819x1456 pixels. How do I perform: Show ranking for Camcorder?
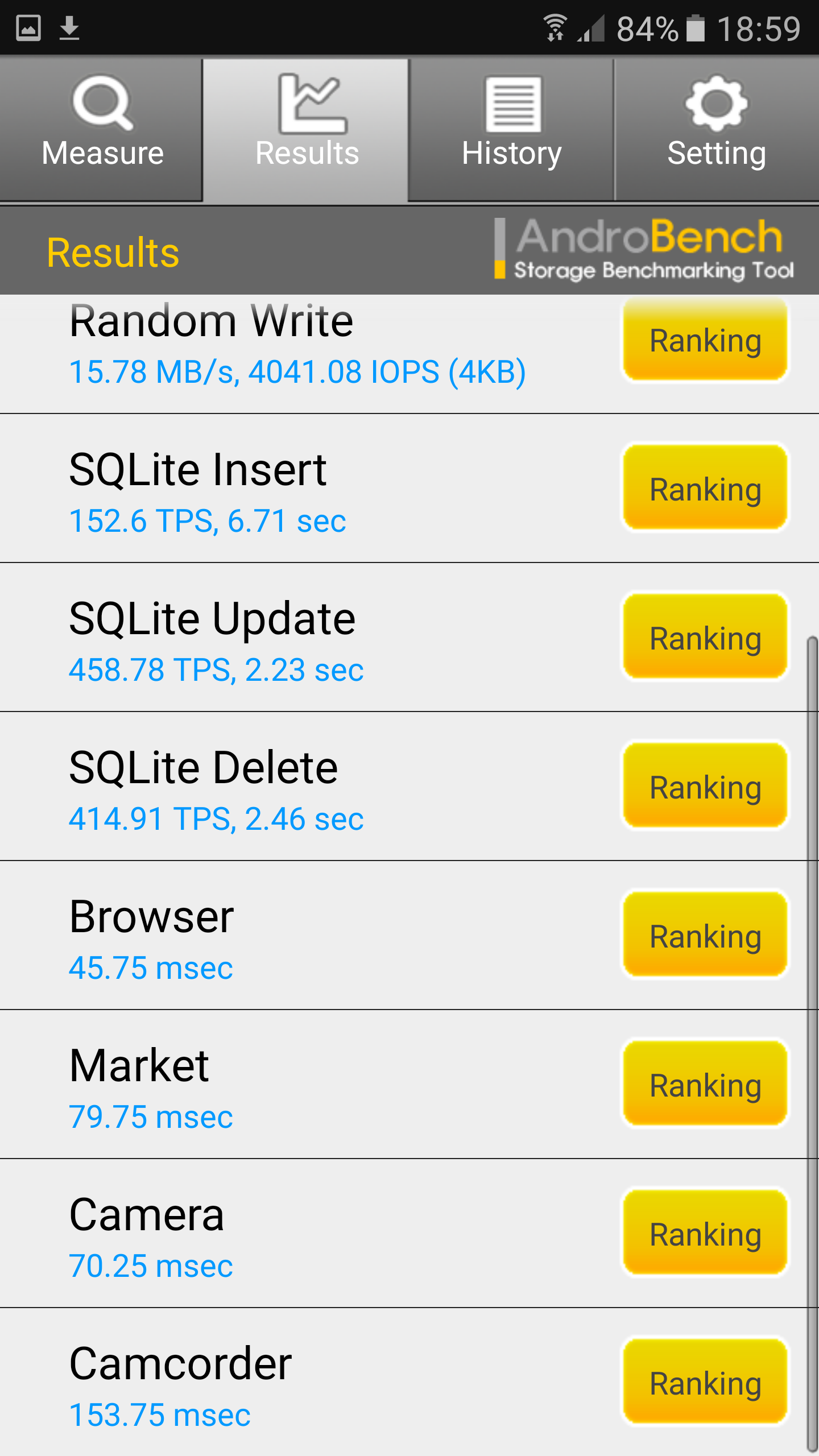705,1383
